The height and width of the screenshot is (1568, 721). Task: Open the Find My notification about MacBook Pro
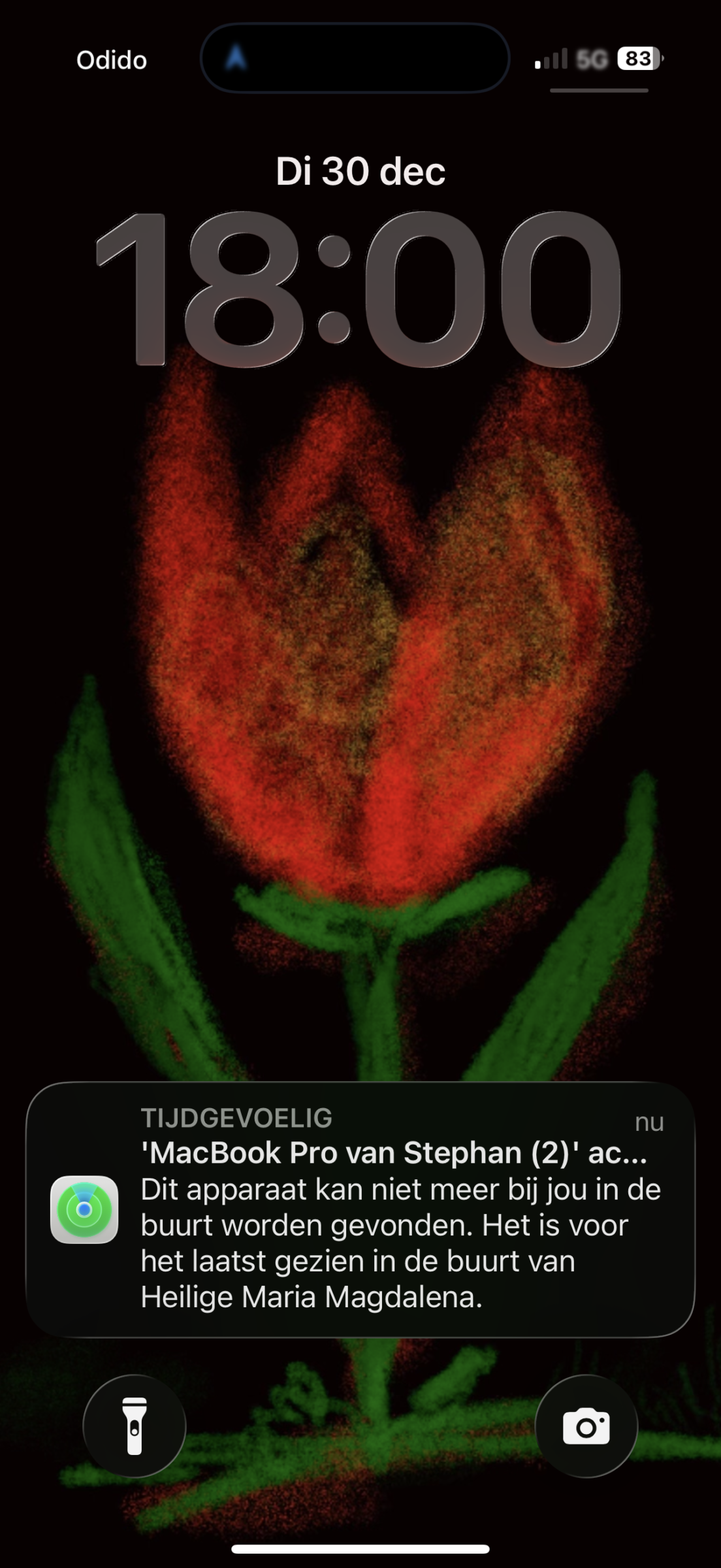(360, 1209)
